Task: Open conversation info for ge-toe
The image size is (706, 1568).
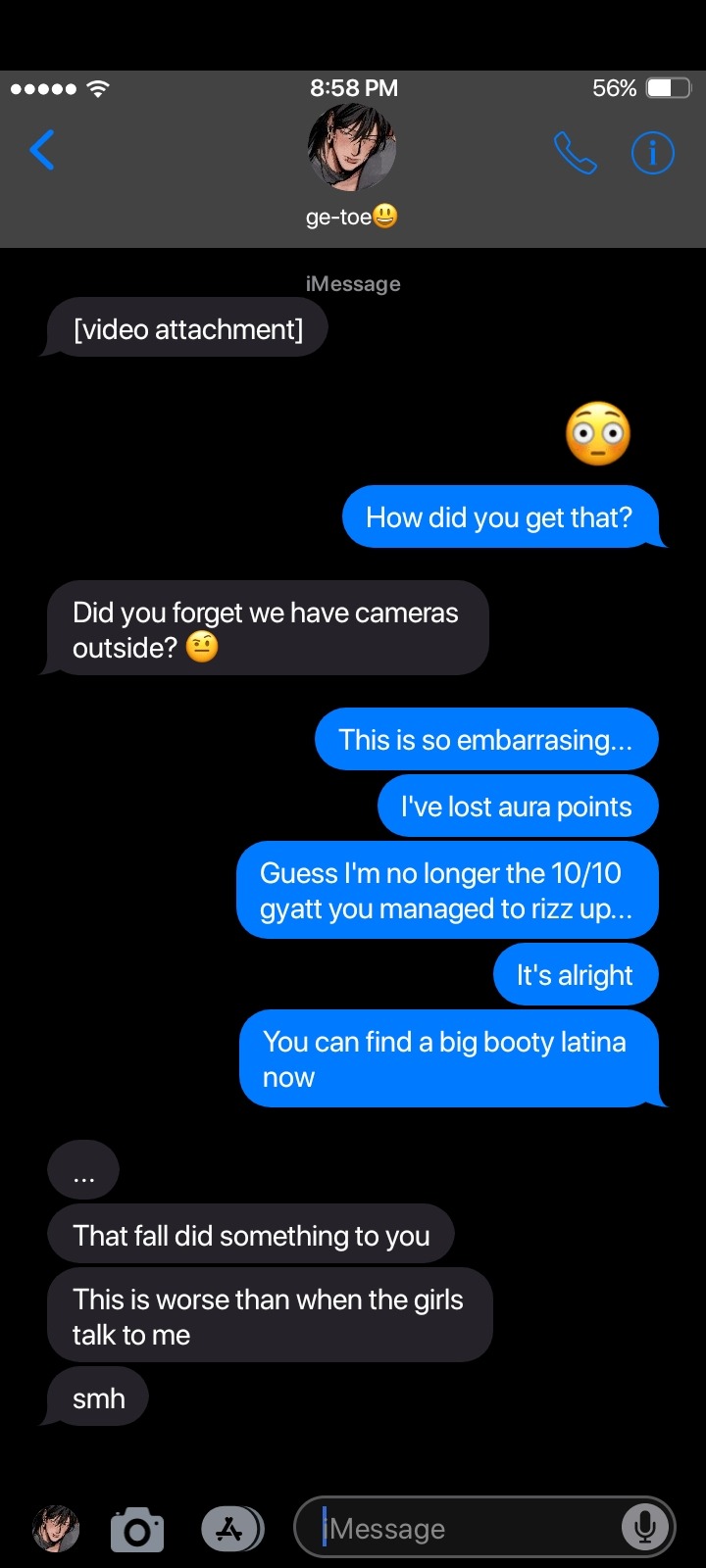Action: pos(652,153)
